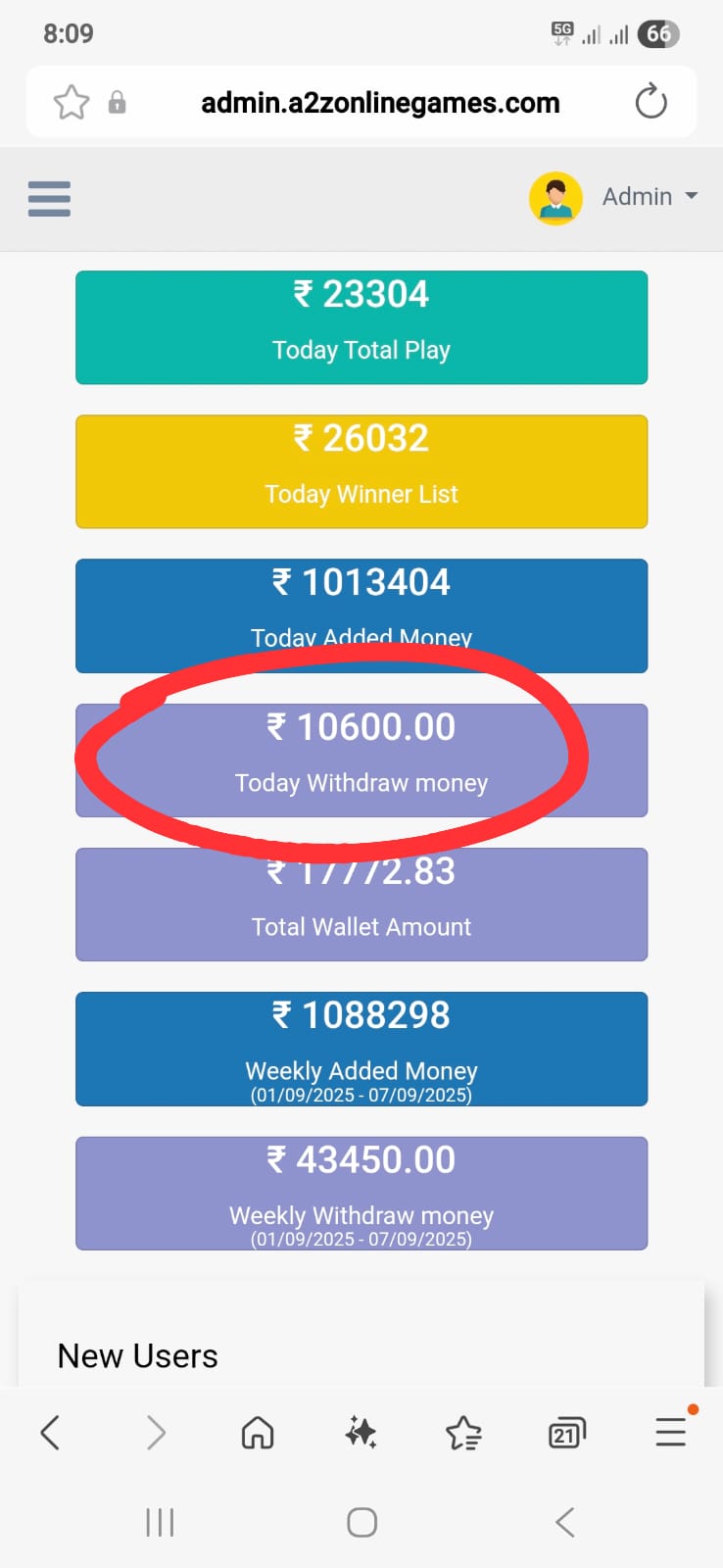The width and height of the screenshot is (723, 1568).
Task: Open the Weekly Added Money card
Action: click(x=361, y=1049)
